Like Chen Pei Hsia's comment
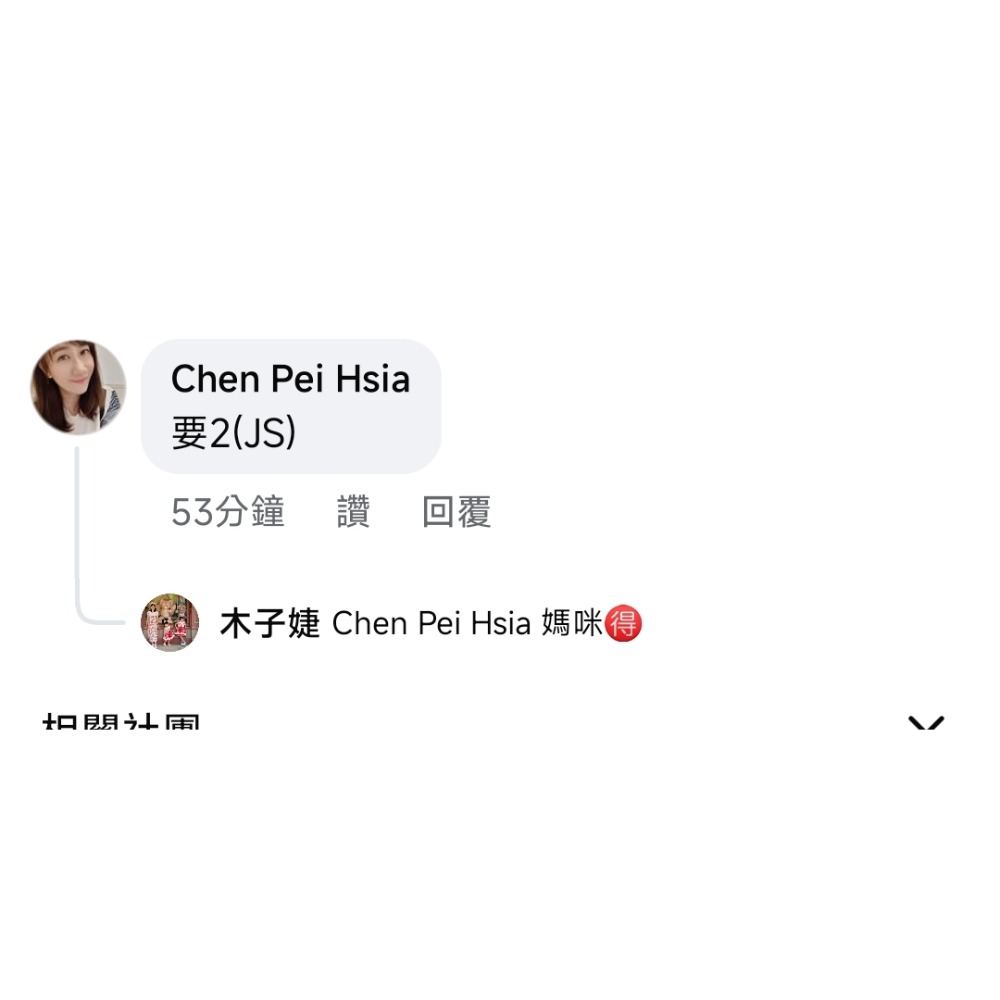Viewport: 1000px width, 1000px height. pyautogui.click(x=353, y=513)
